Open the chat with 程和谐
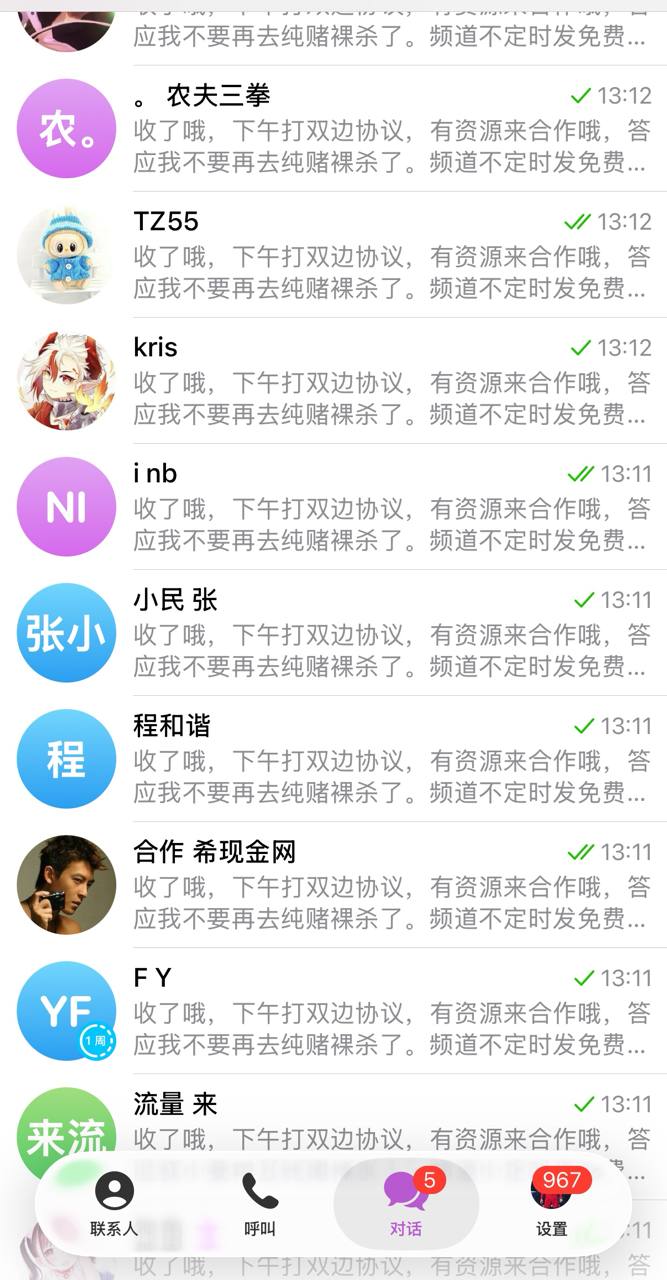Viewport: 667px width, 1280px height. 390,759
